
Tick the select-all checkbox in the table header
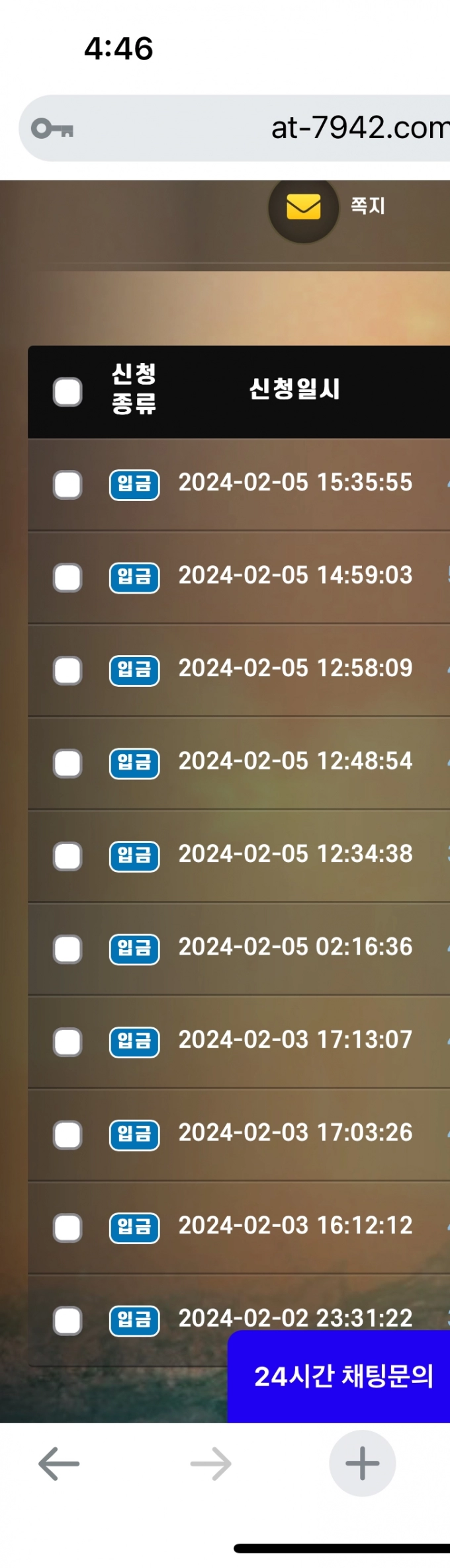click(x=67, y=392)
